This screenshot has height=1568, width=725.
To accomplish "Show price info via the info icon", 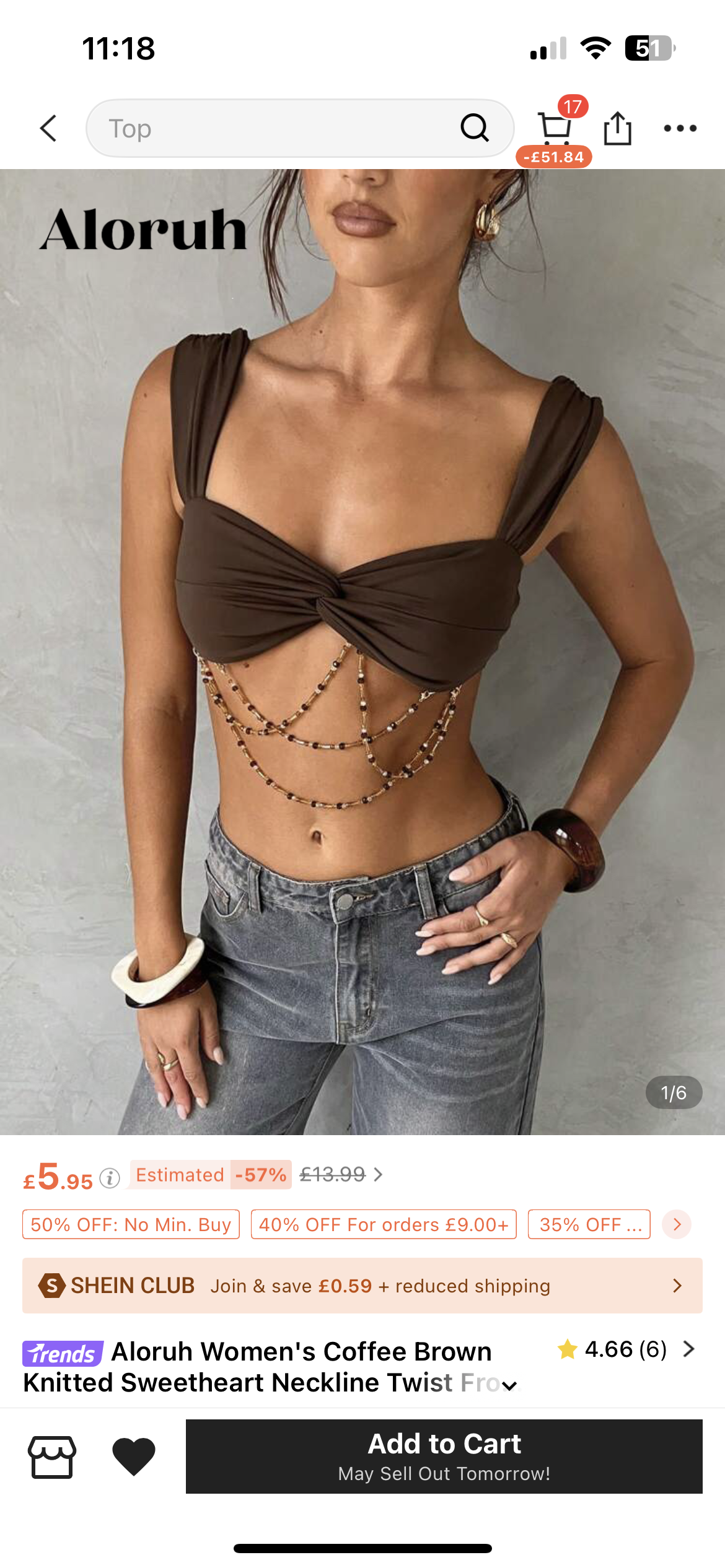I will coord(110,1178).
